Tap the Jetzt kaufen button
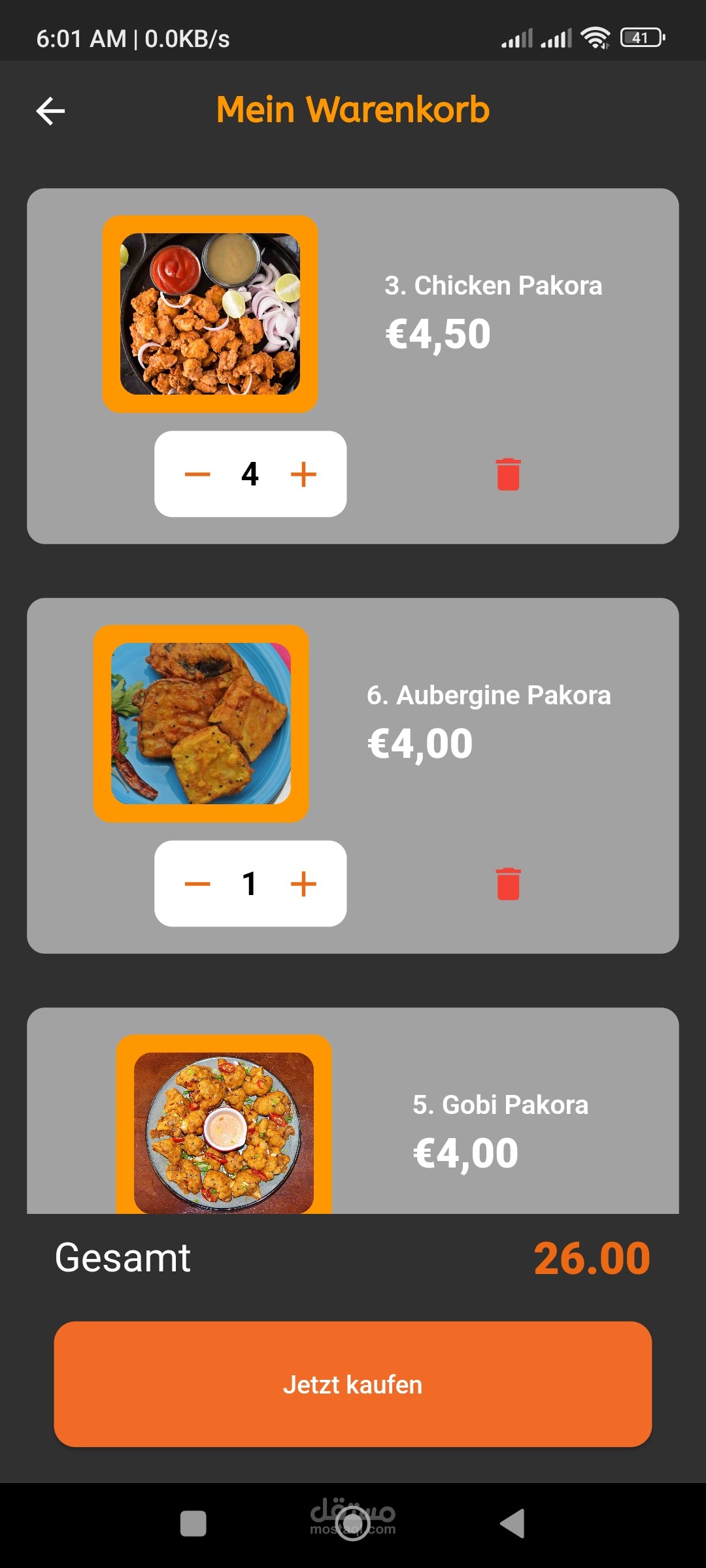Screen dimensions: 706x1568 [x=353, y=1384]
